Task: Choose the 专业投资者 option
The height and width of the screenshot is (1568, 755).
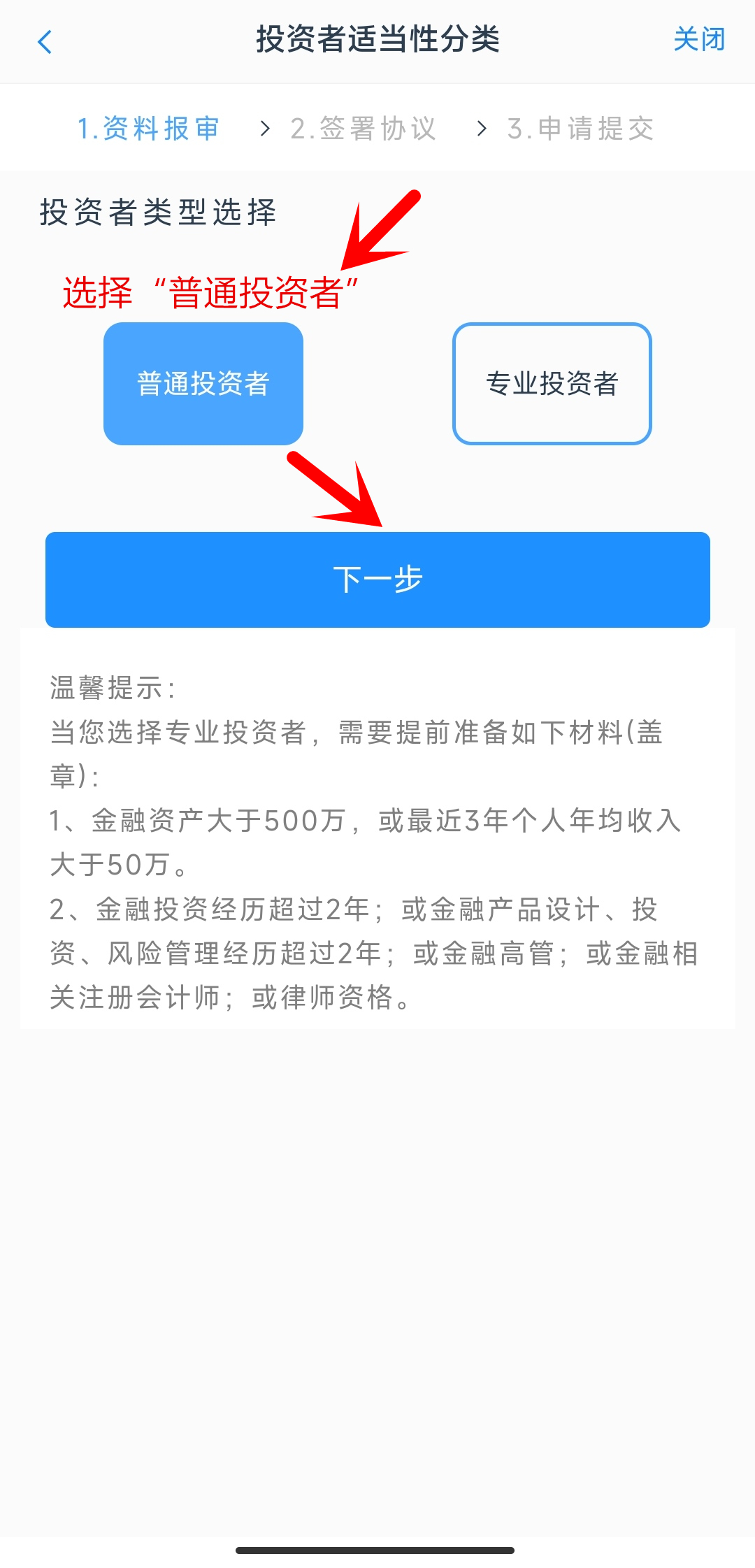Action: click(552, 384)
